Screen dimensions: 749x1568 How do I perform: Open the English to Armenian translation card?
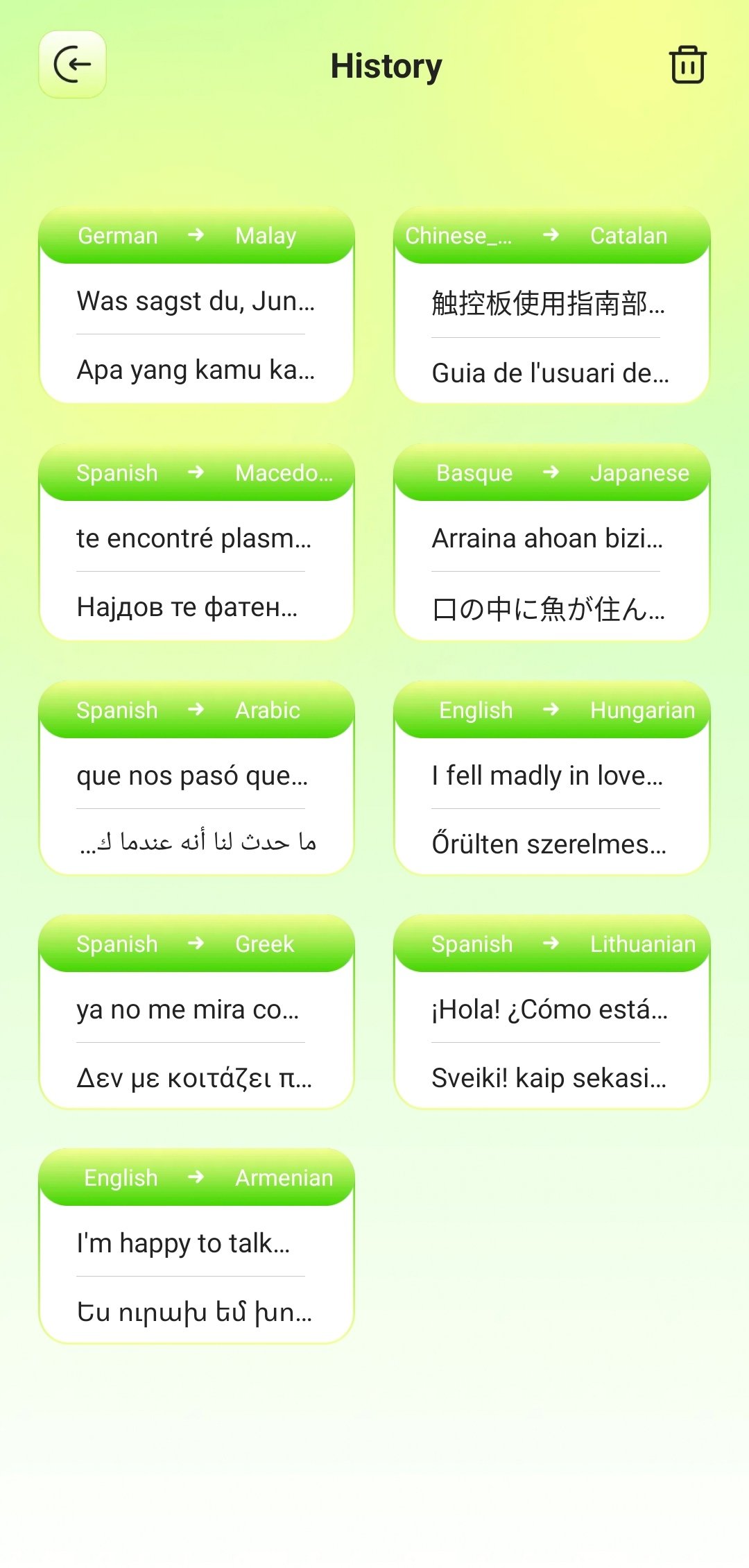point(196,1246)
